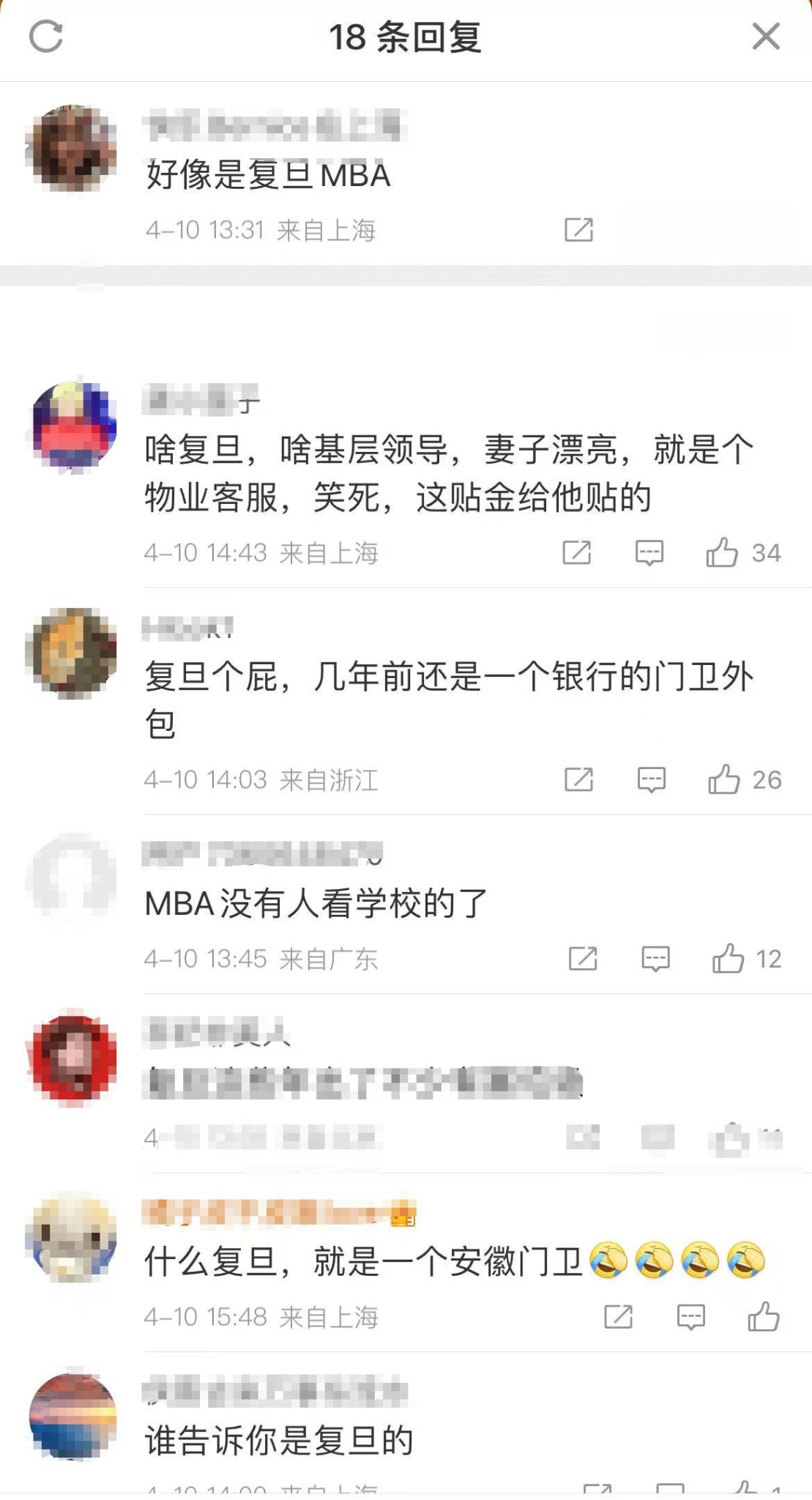Reply to the comment about 银行的门卫外包
Image resolution: width=812 pixels, height=1500 pixels.
click(x=651, y=779)
